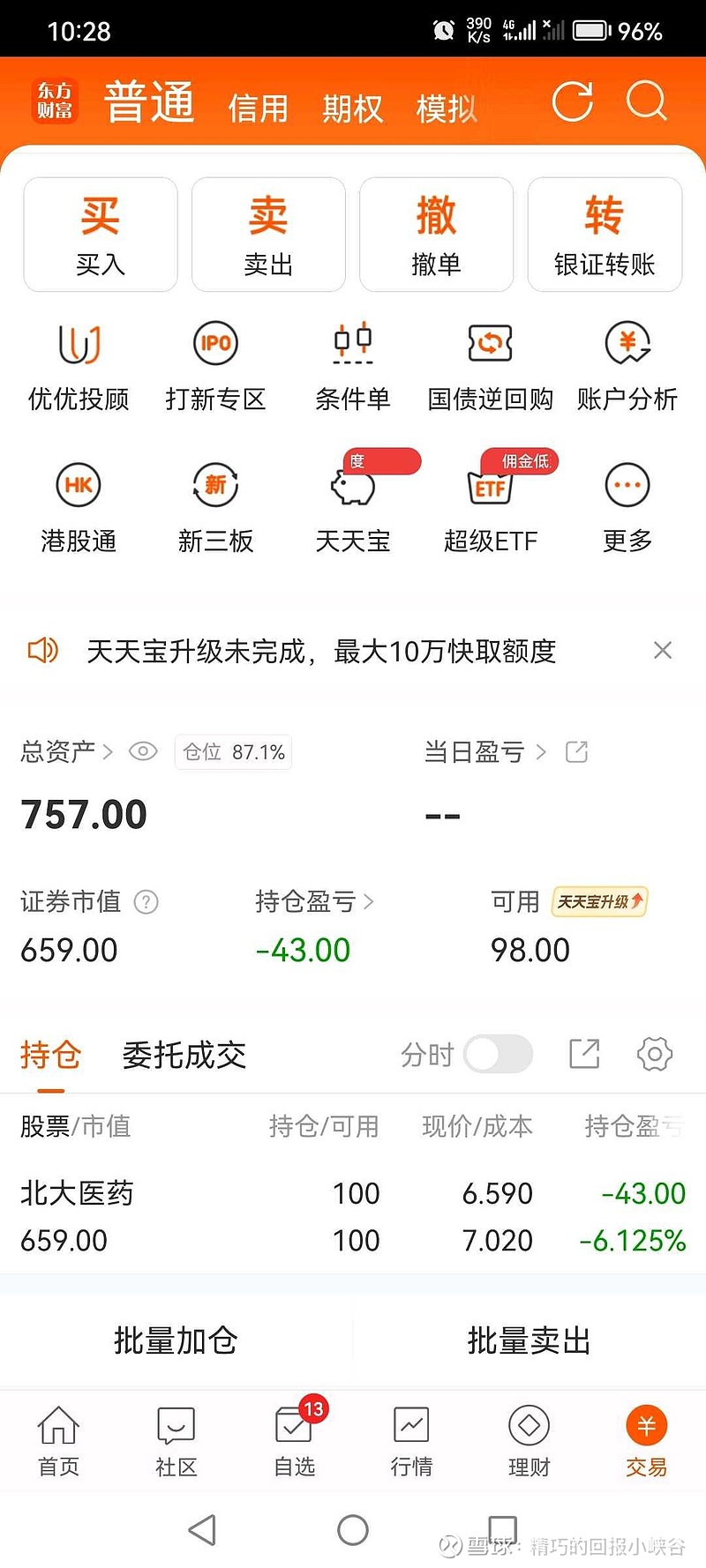Switch to the 委托成交 tab

(x=182, y=1055)
